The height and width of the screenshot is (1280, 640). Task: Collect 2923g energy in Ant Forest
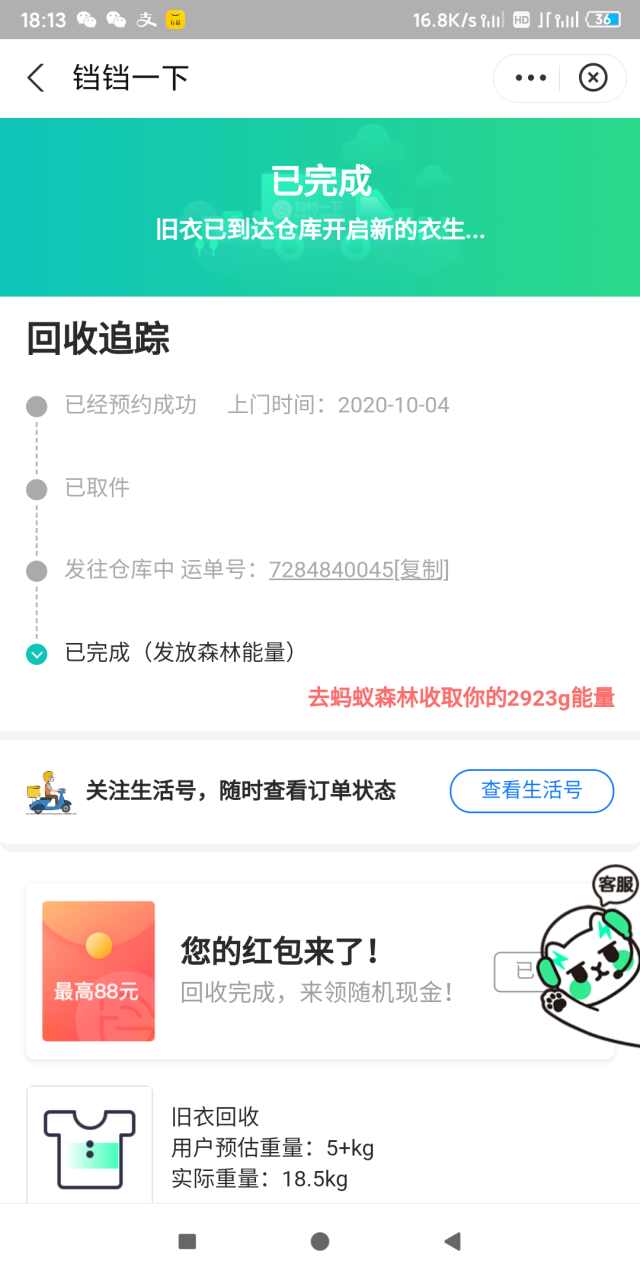(x=461, y=698)
